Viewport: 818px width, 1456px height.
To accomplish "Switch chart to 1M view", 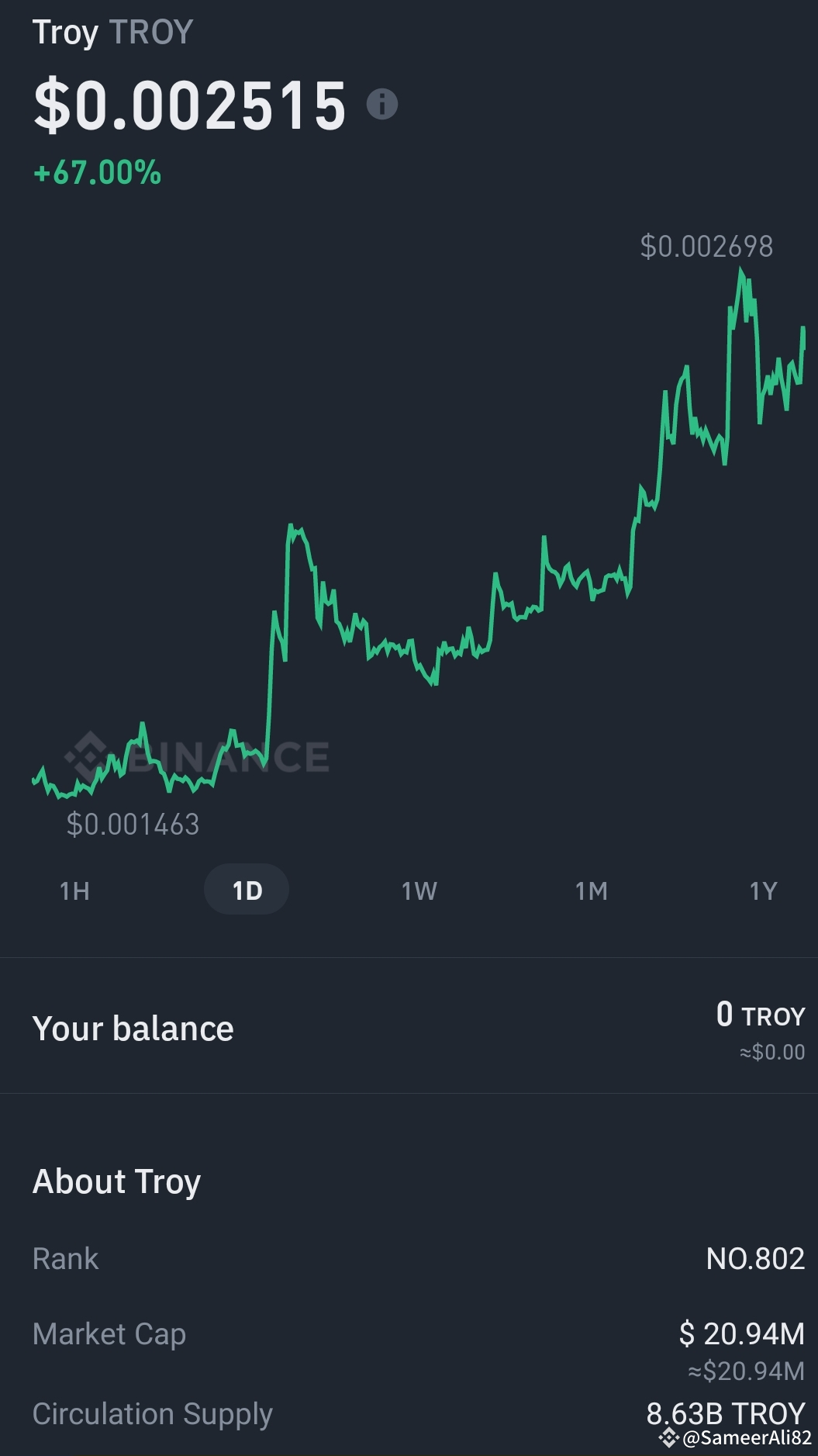I will [x=591, y=891].
